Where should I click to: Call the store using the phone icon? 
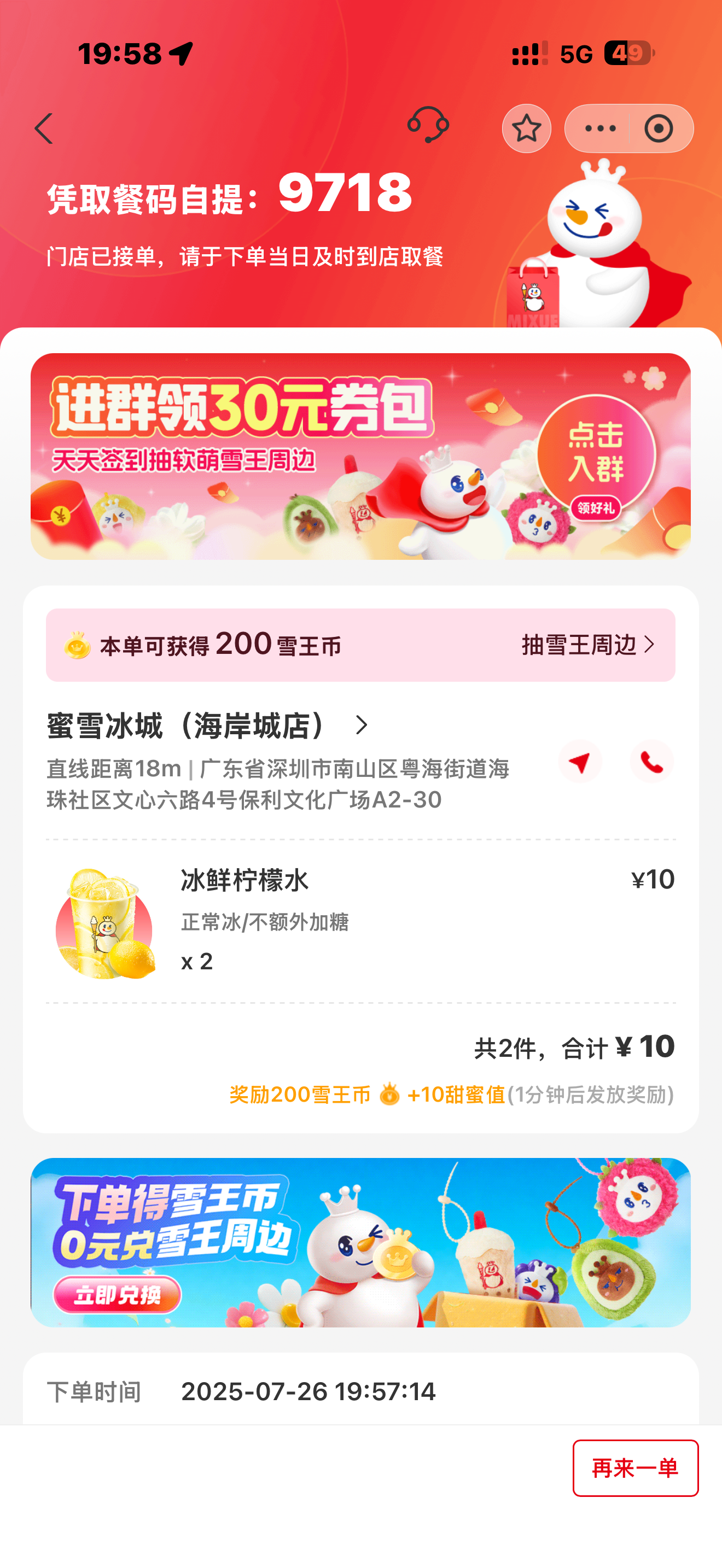tap(651, 761)
